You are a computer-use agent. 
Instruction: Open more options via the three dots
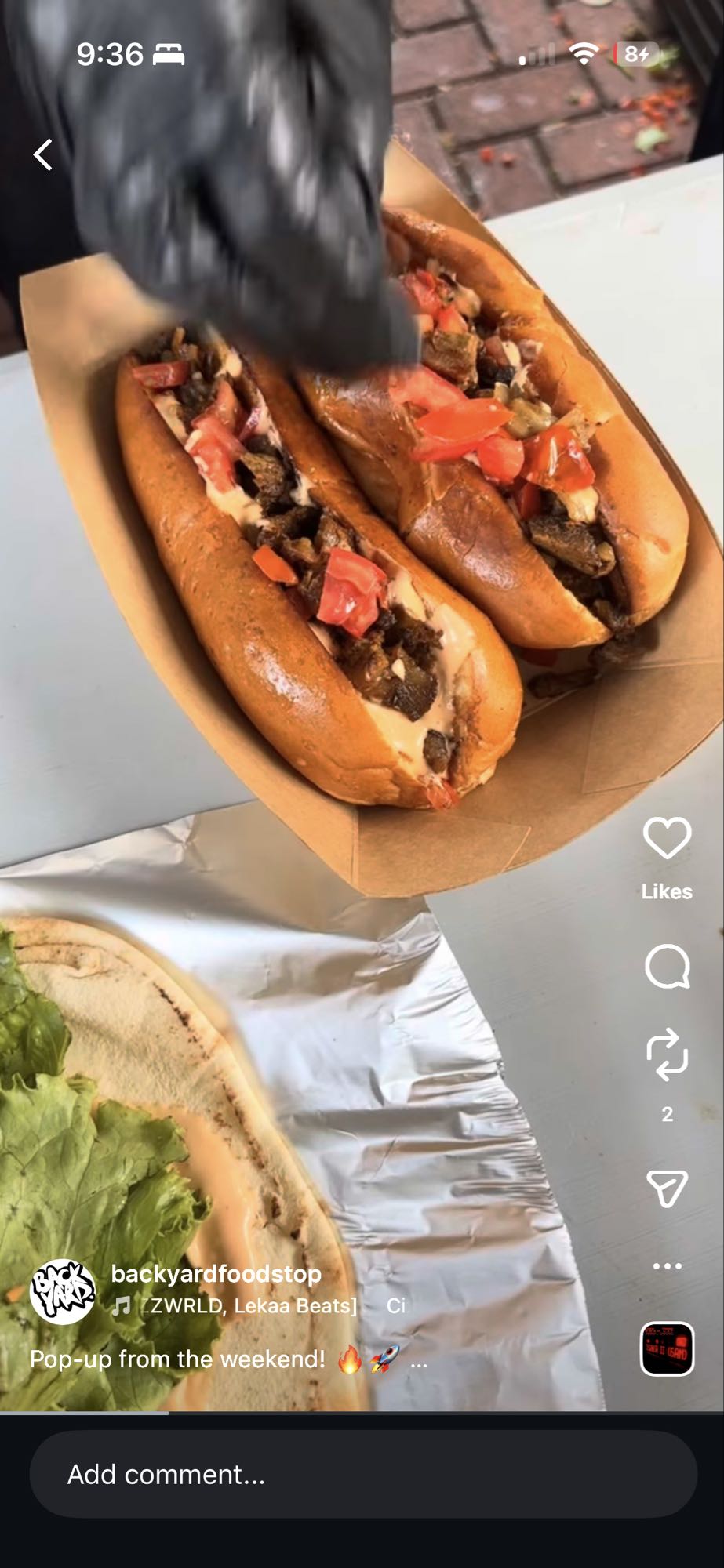tap(666, 1265)
